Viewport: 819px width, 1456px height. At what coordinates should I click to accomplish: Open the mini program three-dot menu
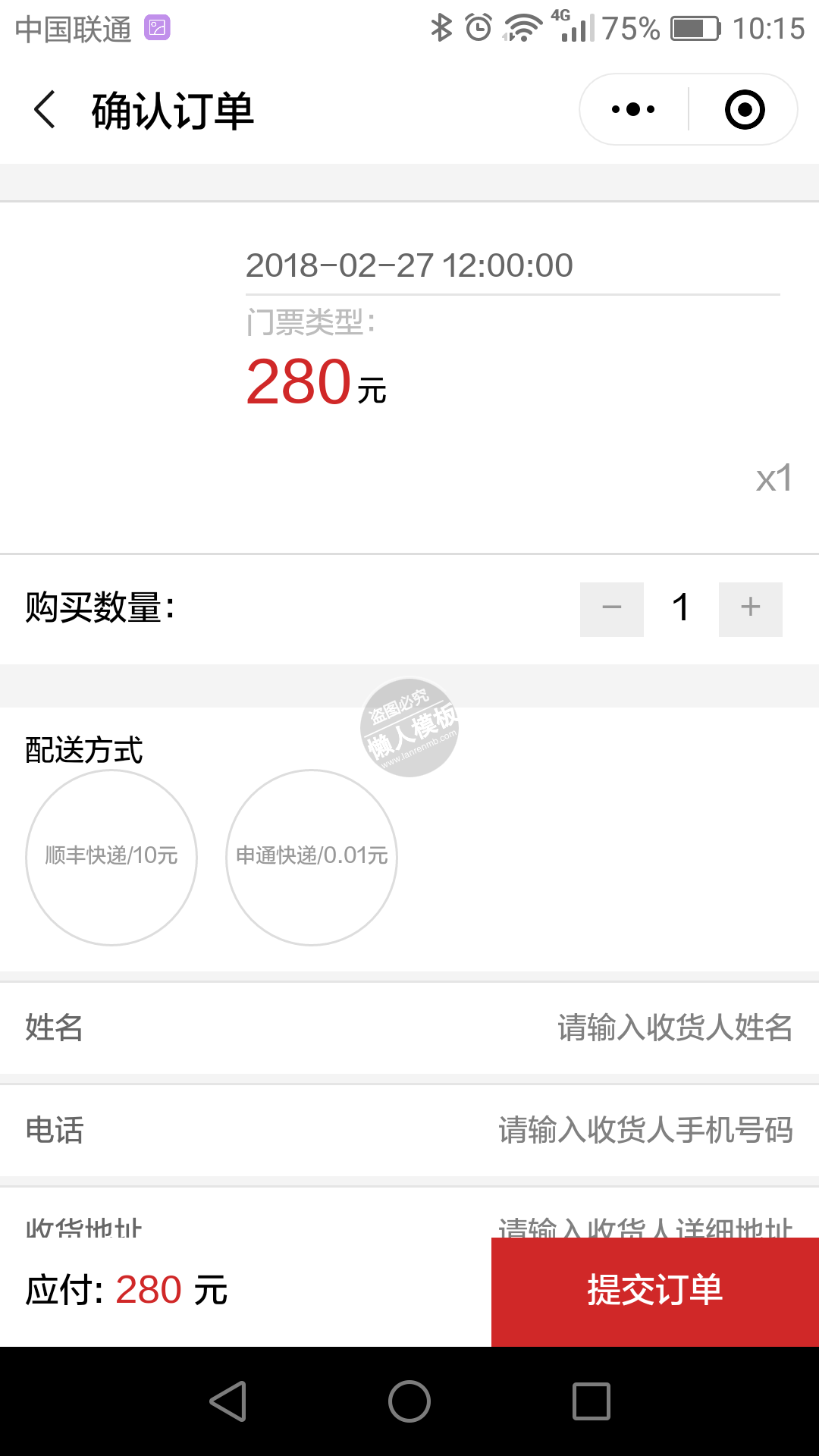[633, 110]
